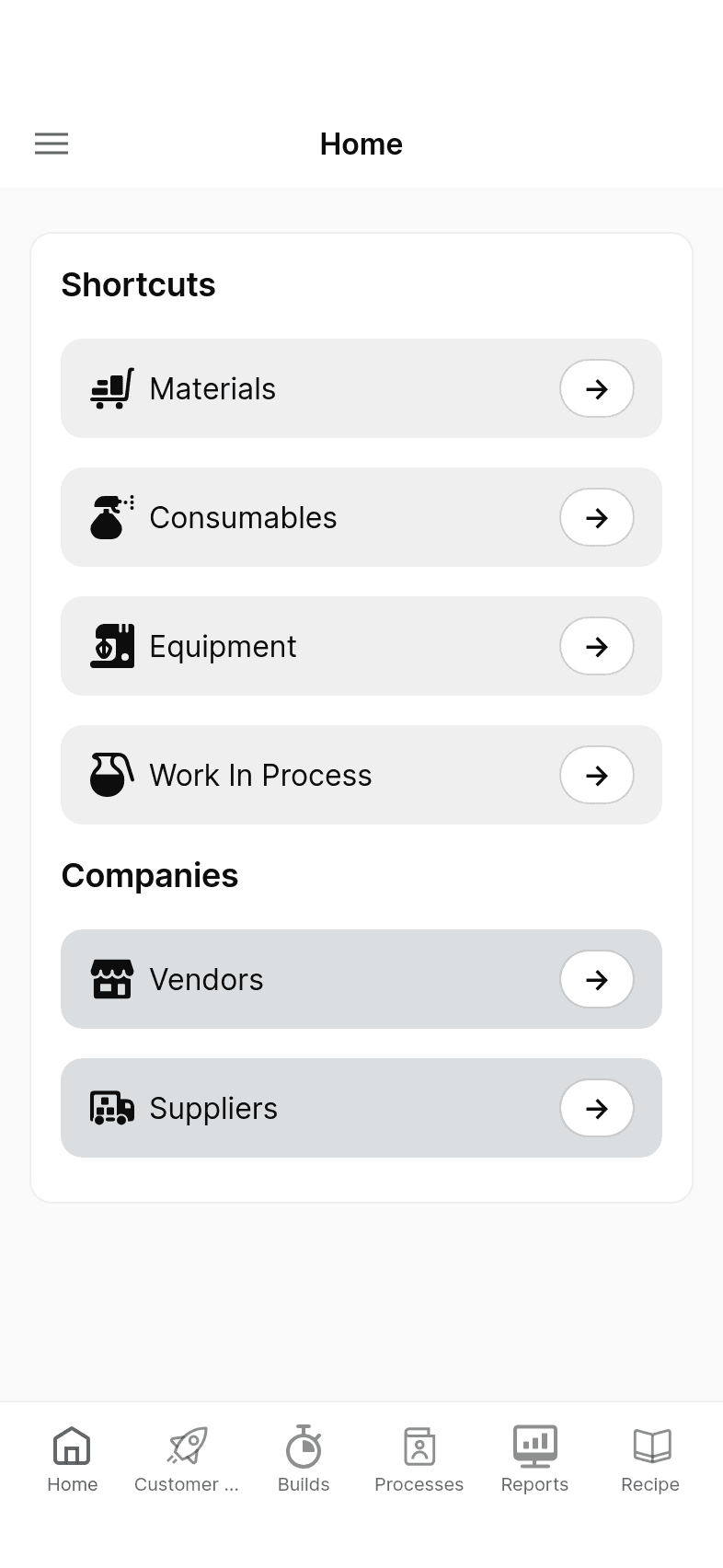The image size is (723, 1568).
Task: Switch to the Reports tab
Action: (x=534, y=1459)
